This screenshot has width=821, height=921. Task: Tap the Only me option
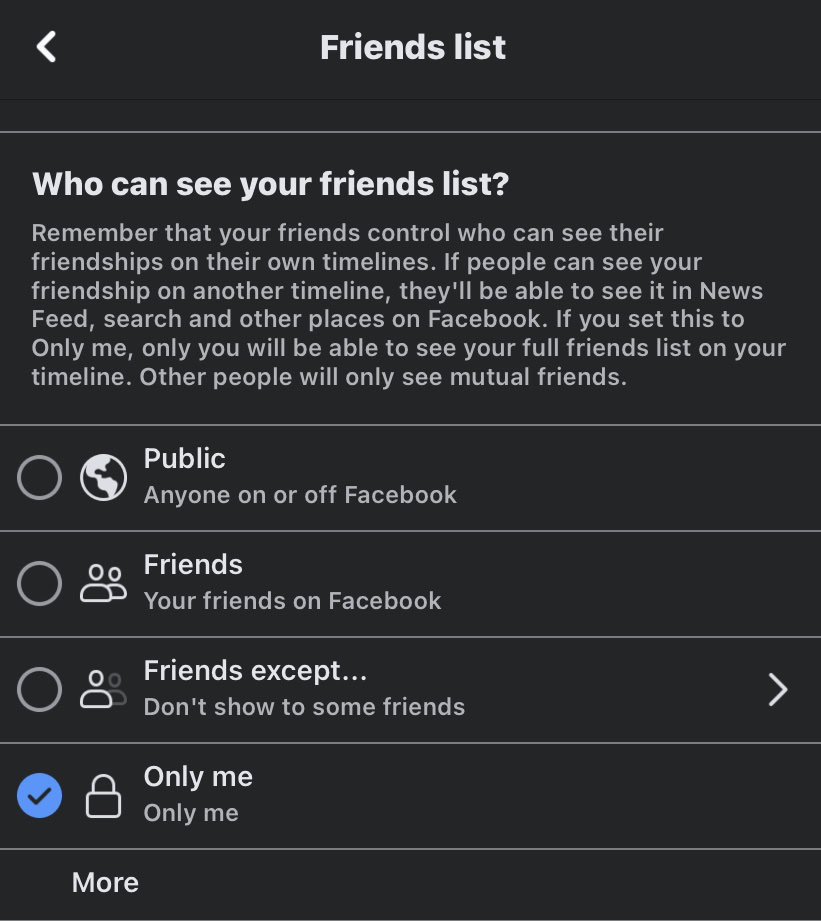tap(40, 796)
